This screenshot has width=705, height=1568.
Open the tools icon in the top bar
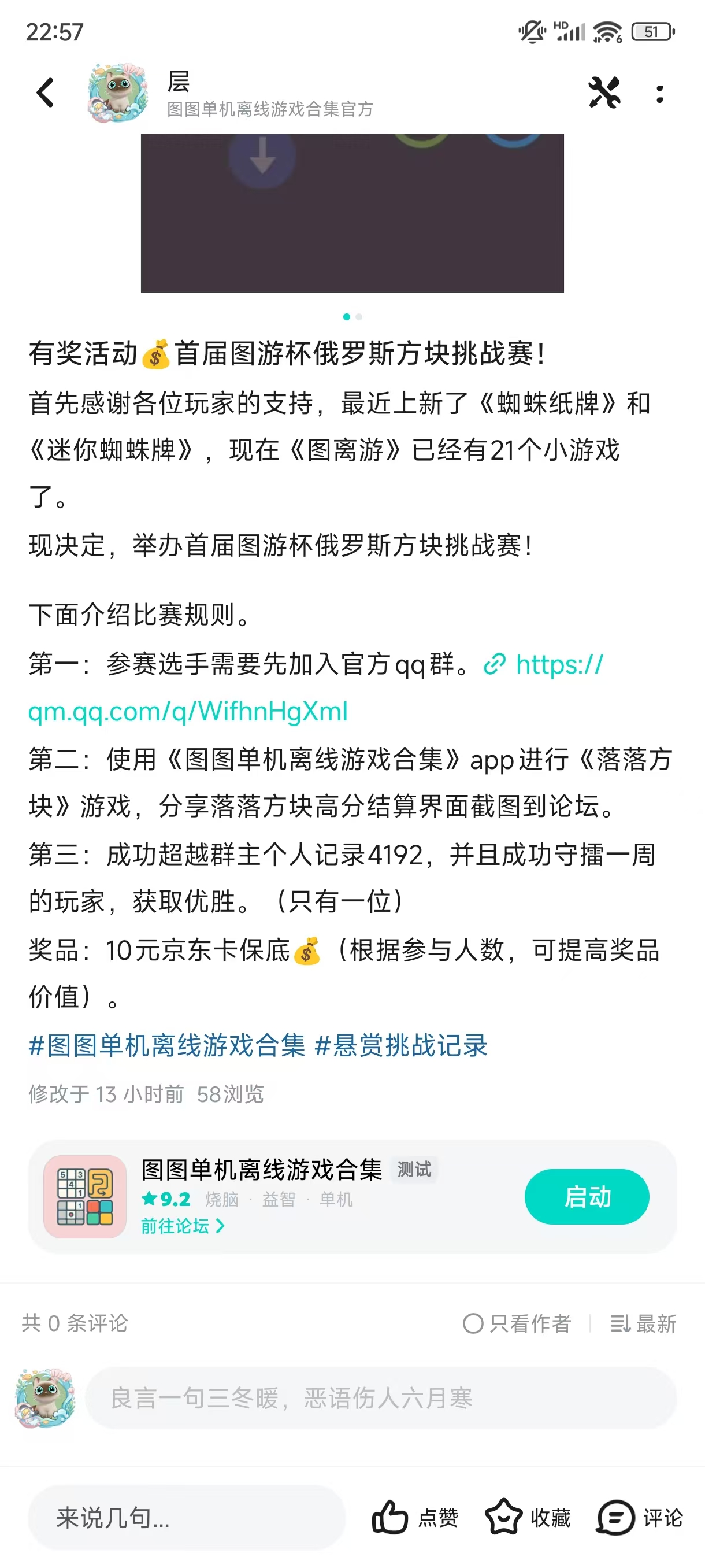[x=604, y=93]
